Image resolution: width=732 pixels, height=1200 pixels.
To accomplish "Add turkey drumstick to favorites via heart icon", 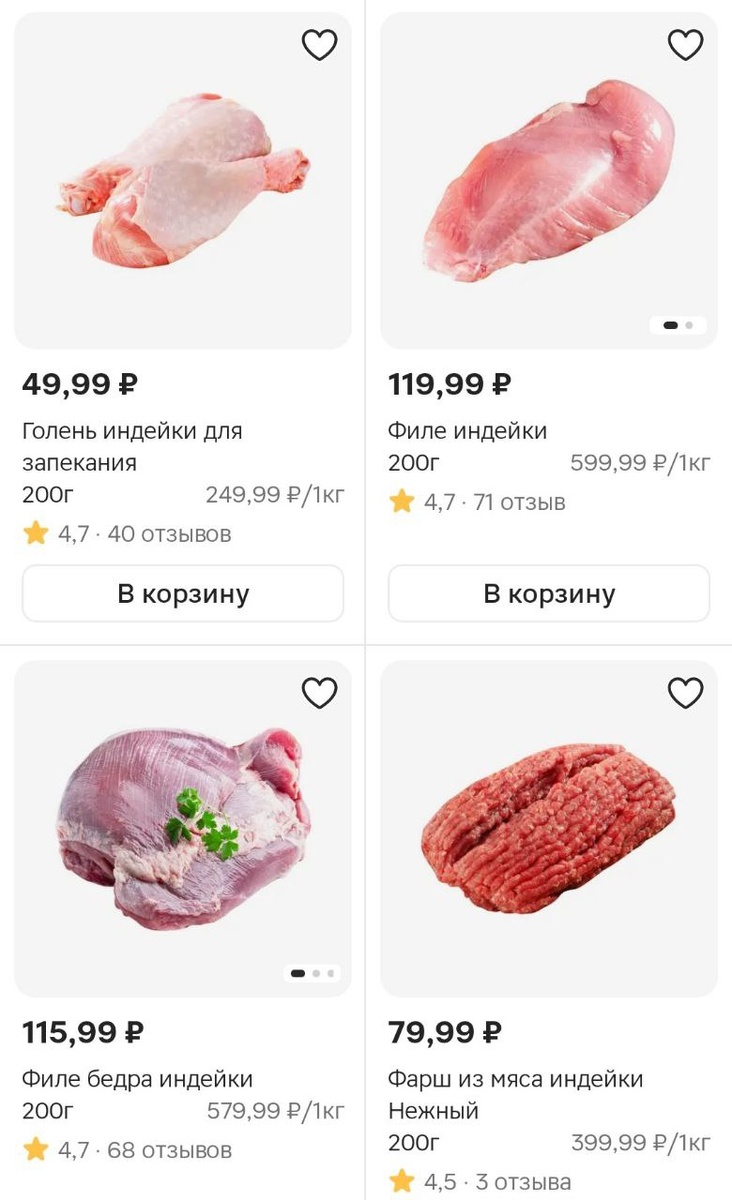I will point(319,44).
